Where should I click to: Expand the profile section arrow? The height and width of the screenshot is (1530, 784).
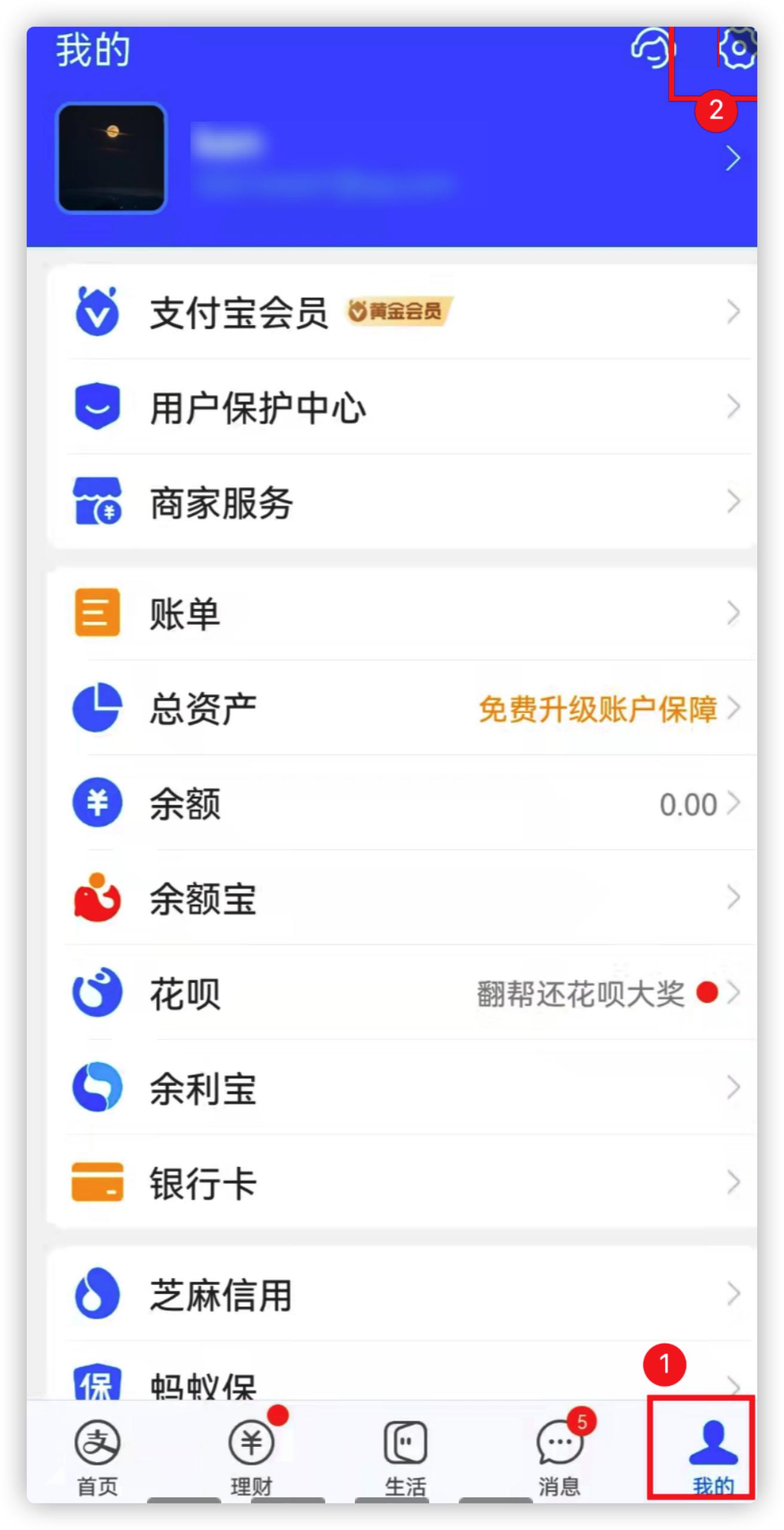[x=731, y=159]
